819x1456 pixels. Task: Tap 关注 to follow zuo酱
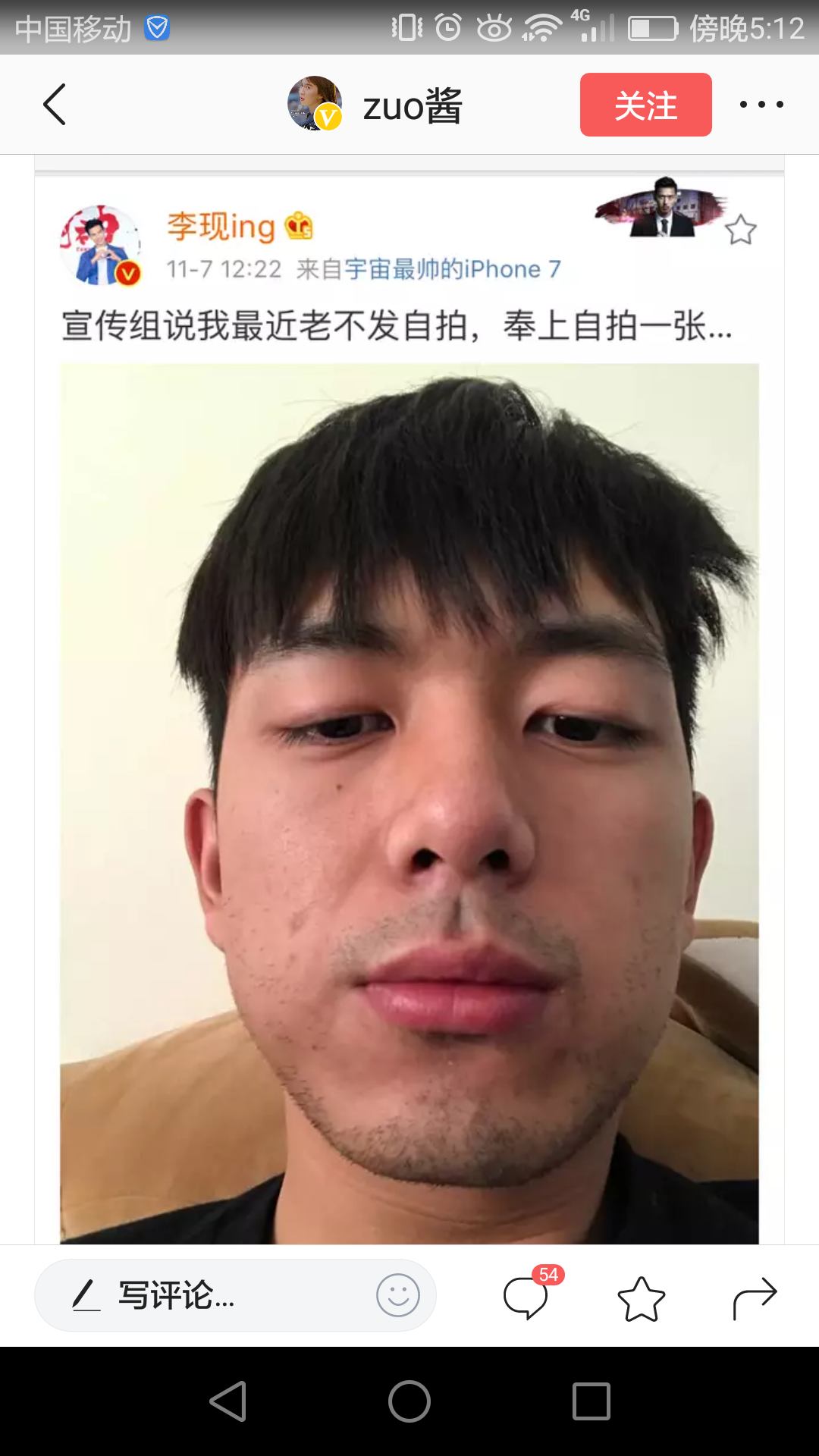[645, 105]
